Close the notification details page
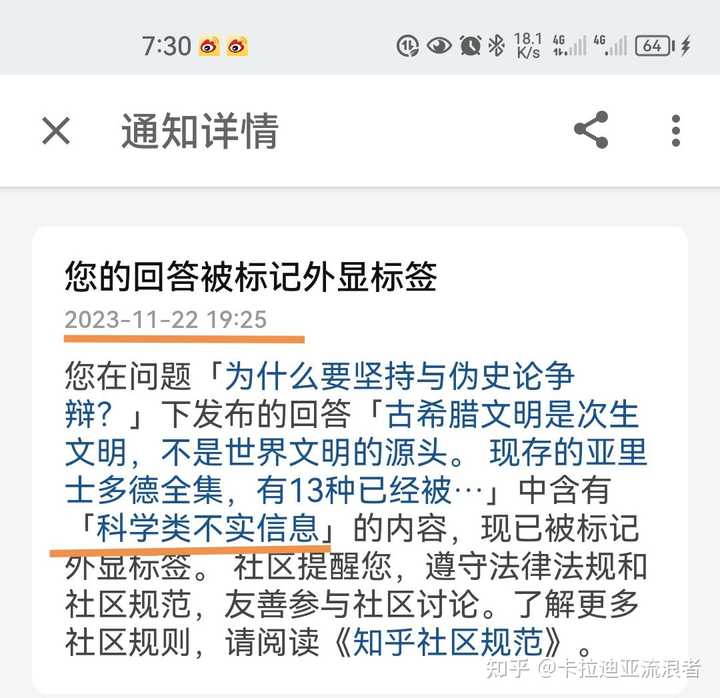The width and height of the screenshot is (720, 698). coord(56,130)
